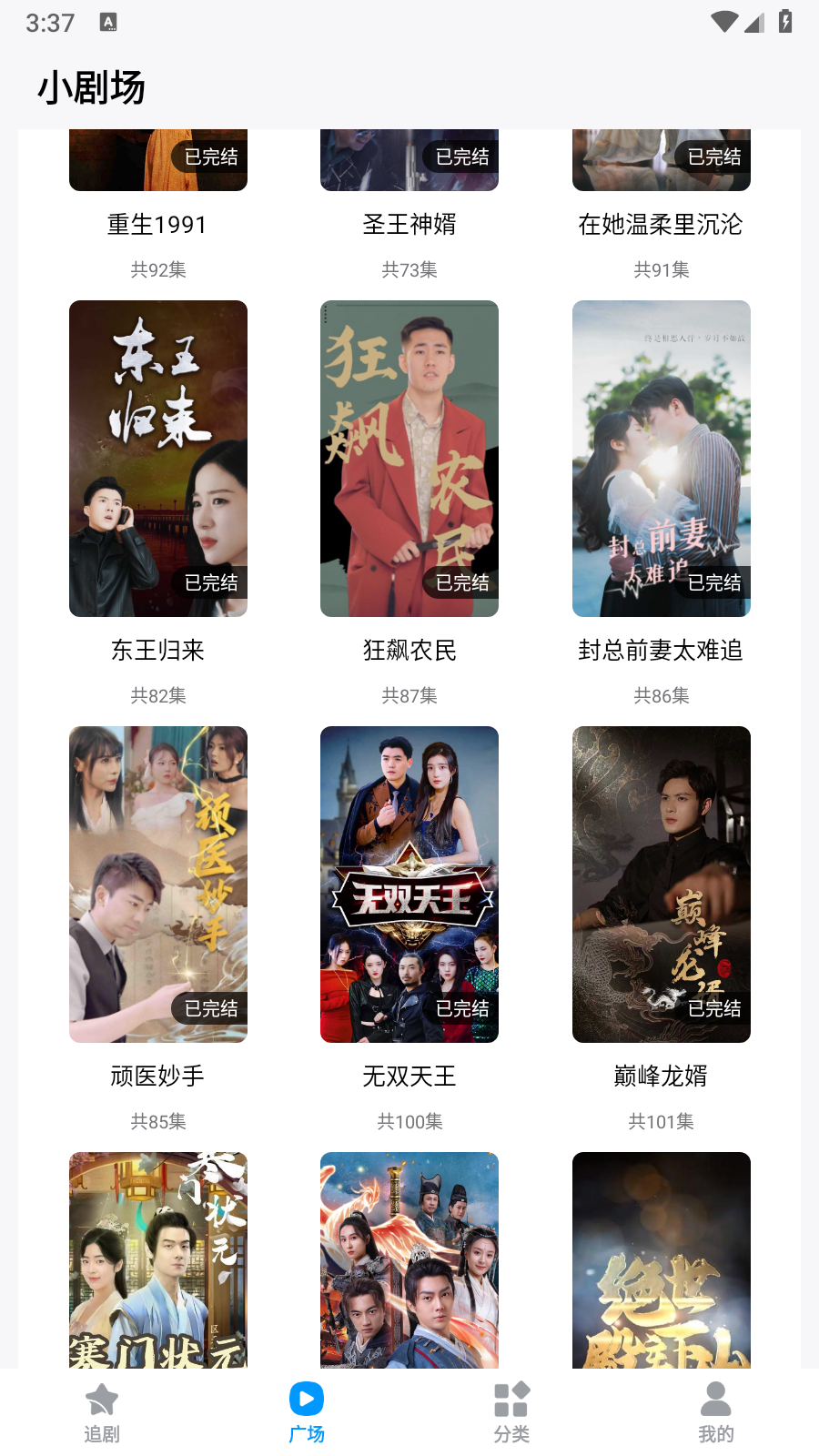Open the 东王归来 poster
Viewport: 819px width, 1456px height.
click(157, 458)
